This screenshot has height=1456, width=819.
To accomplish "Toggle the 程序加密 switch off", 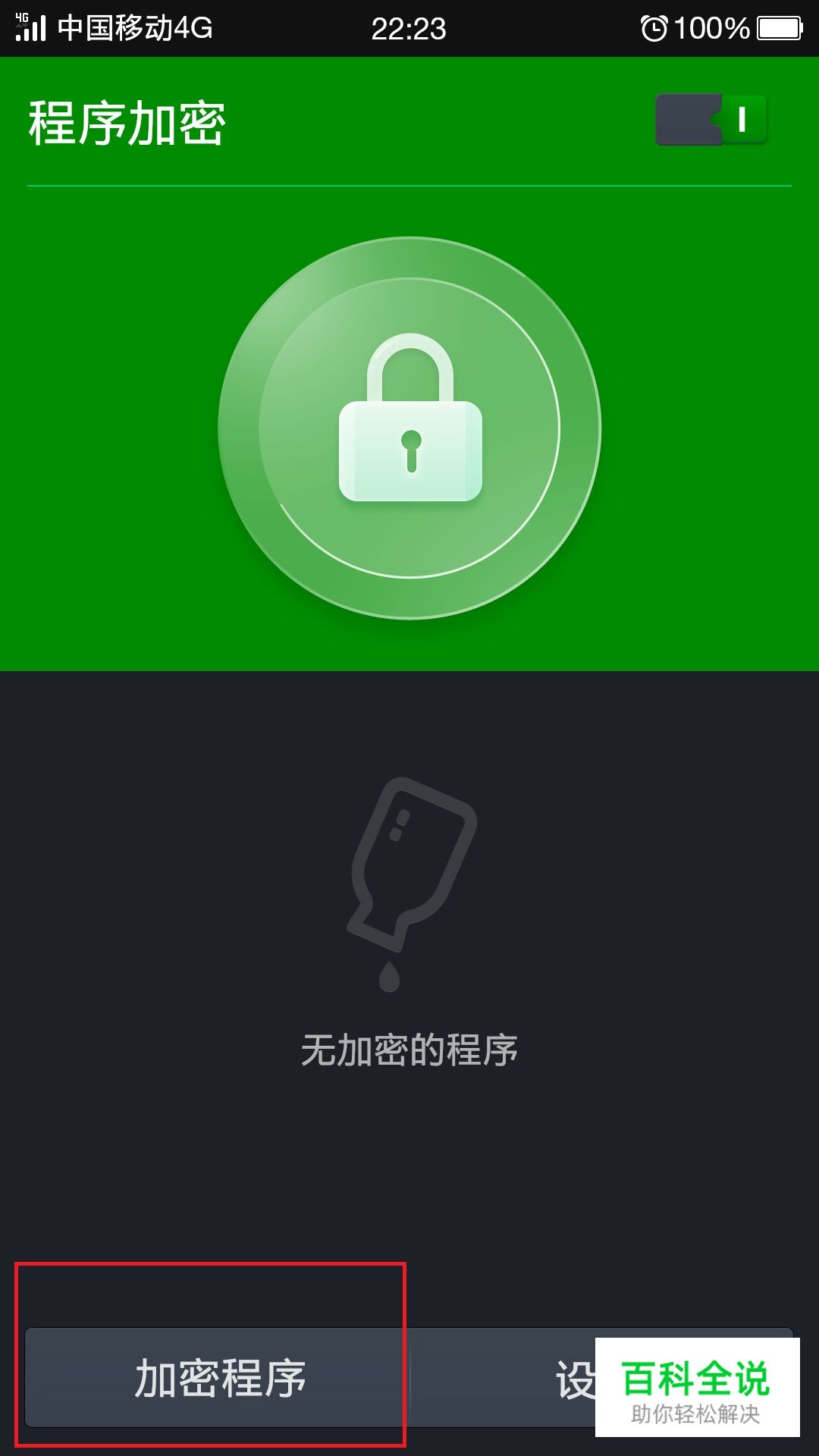I will (x=711, y=120).
